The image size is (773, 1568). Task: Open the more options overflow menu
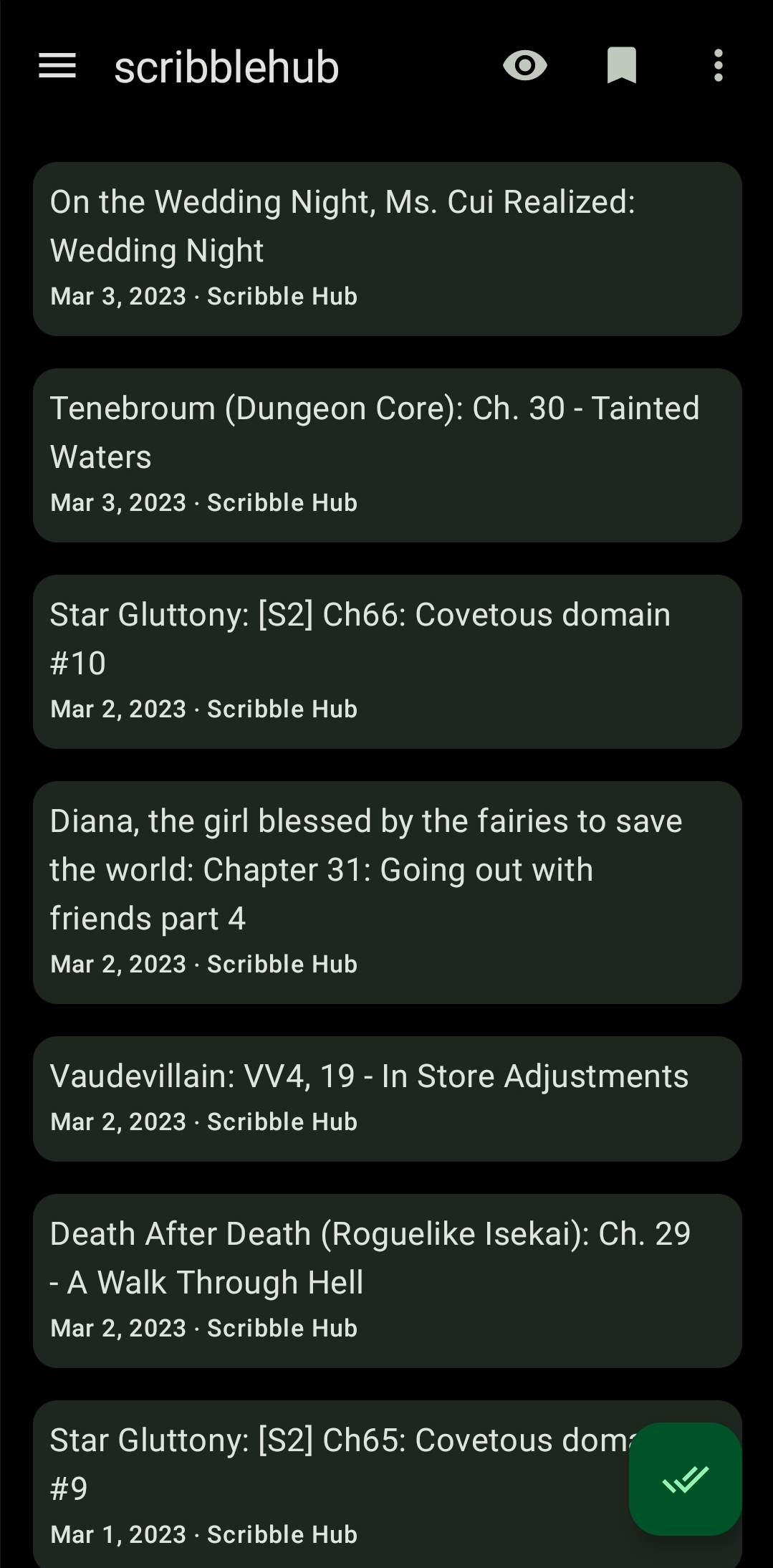coord(718,67)
